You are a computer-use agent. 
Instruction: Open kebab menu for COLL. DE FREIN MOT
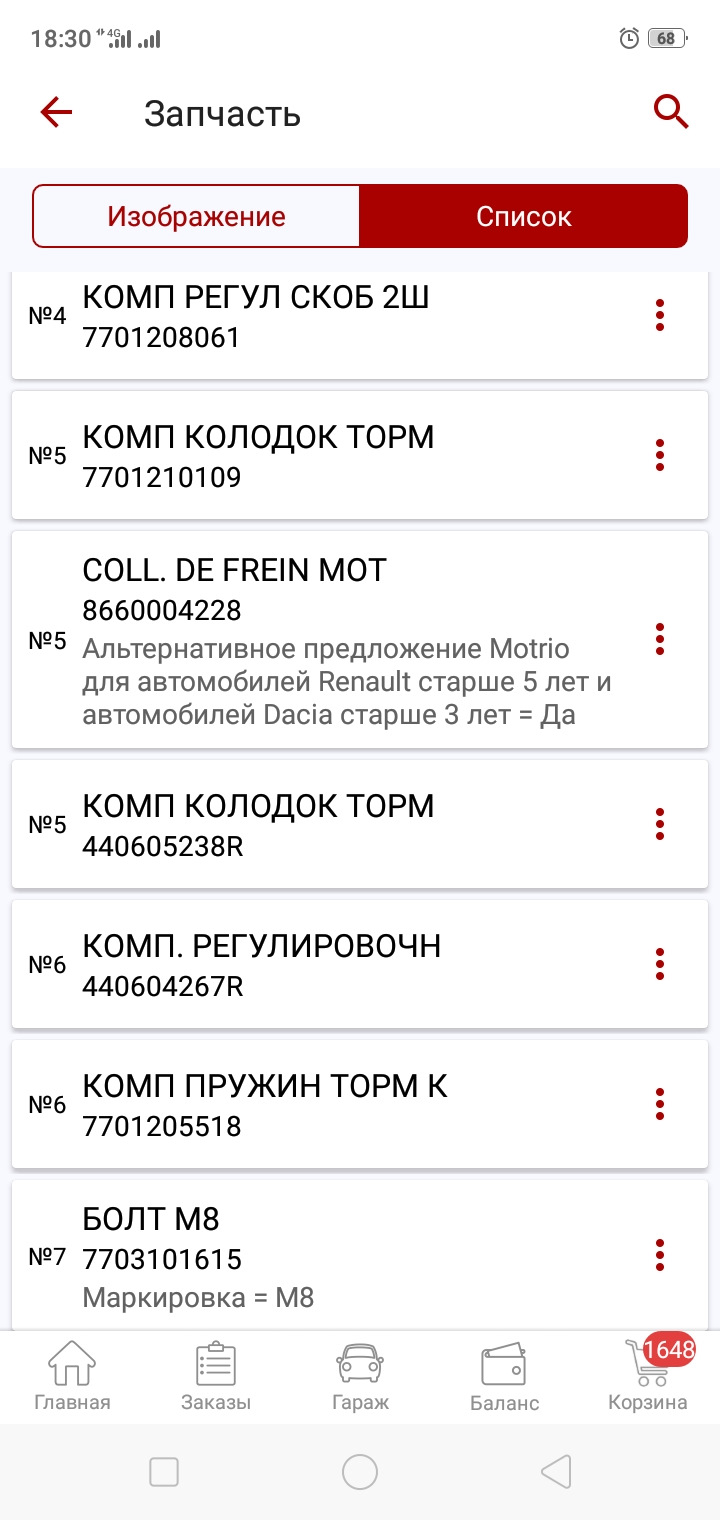[660, 638]
